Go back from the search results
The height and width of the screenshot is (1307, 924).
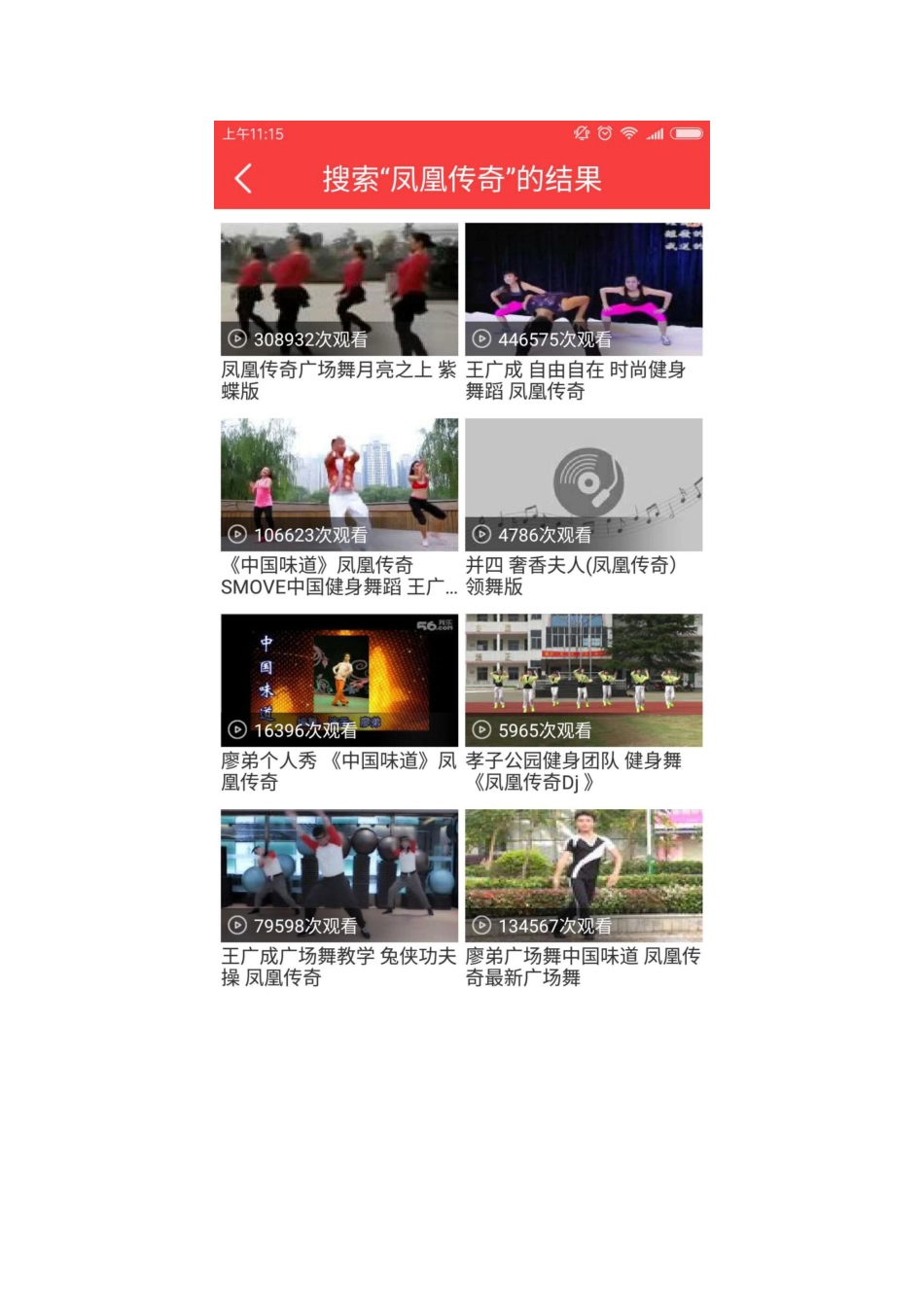(x=243, y=179)
